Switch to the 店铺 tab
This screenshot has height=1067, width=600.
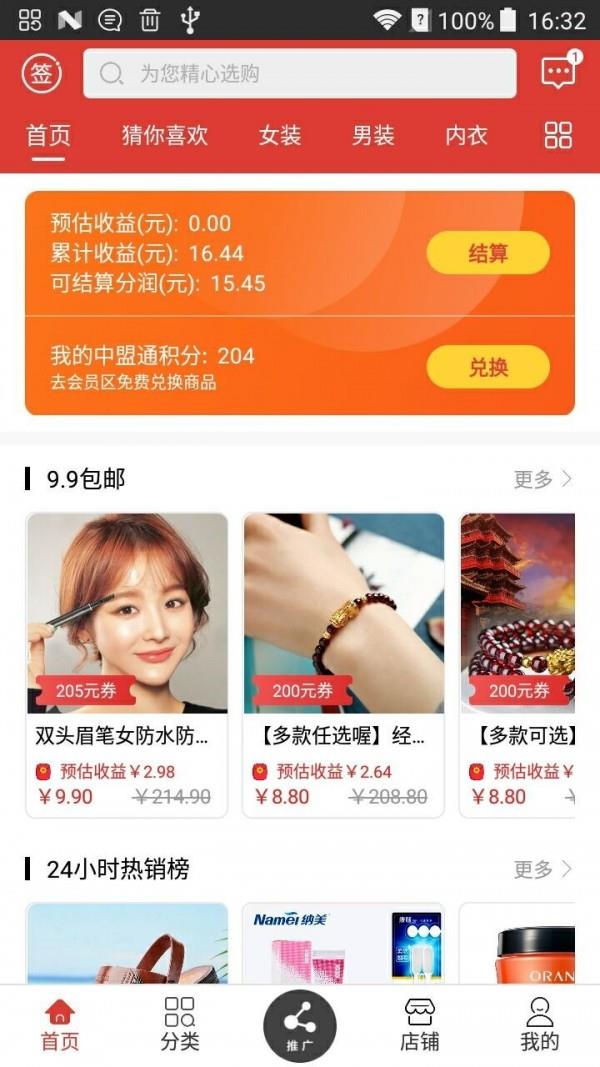pyautogui.click(x=419, y=1025)
